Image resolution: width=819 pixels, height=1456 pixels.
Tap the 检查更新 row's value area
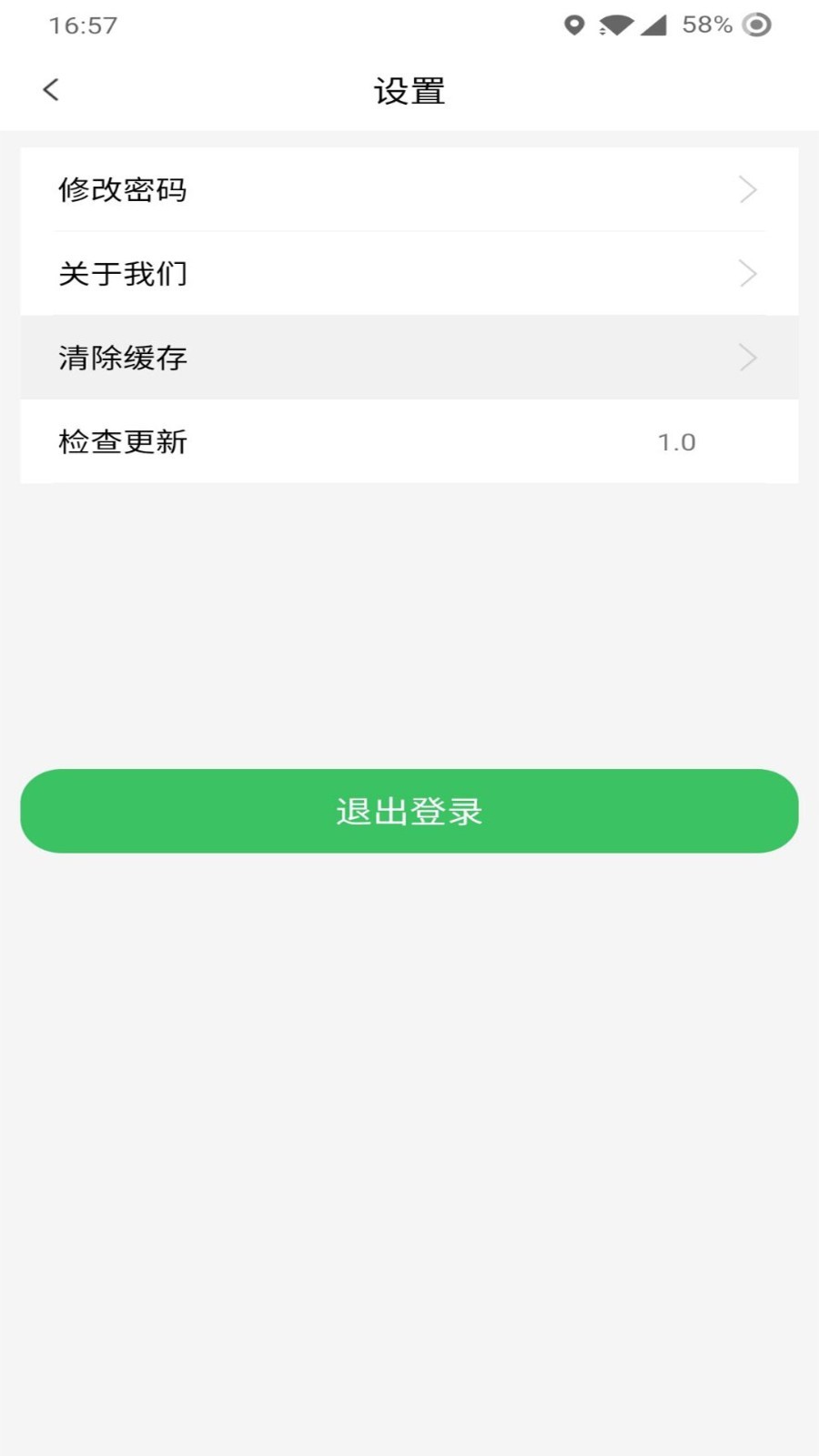point(677,442)
